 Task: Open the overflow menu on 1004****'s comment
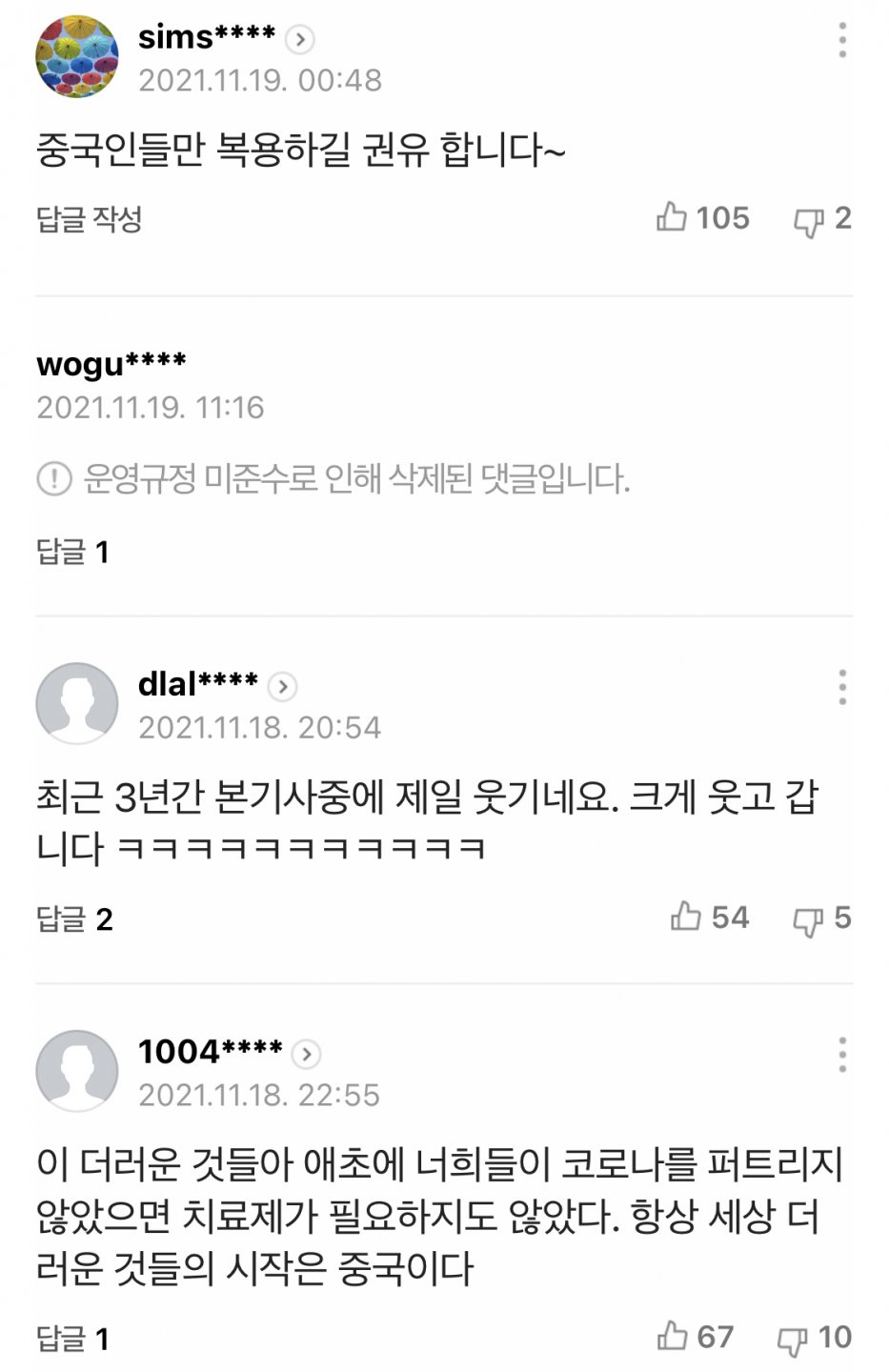tap(842, 1055)
